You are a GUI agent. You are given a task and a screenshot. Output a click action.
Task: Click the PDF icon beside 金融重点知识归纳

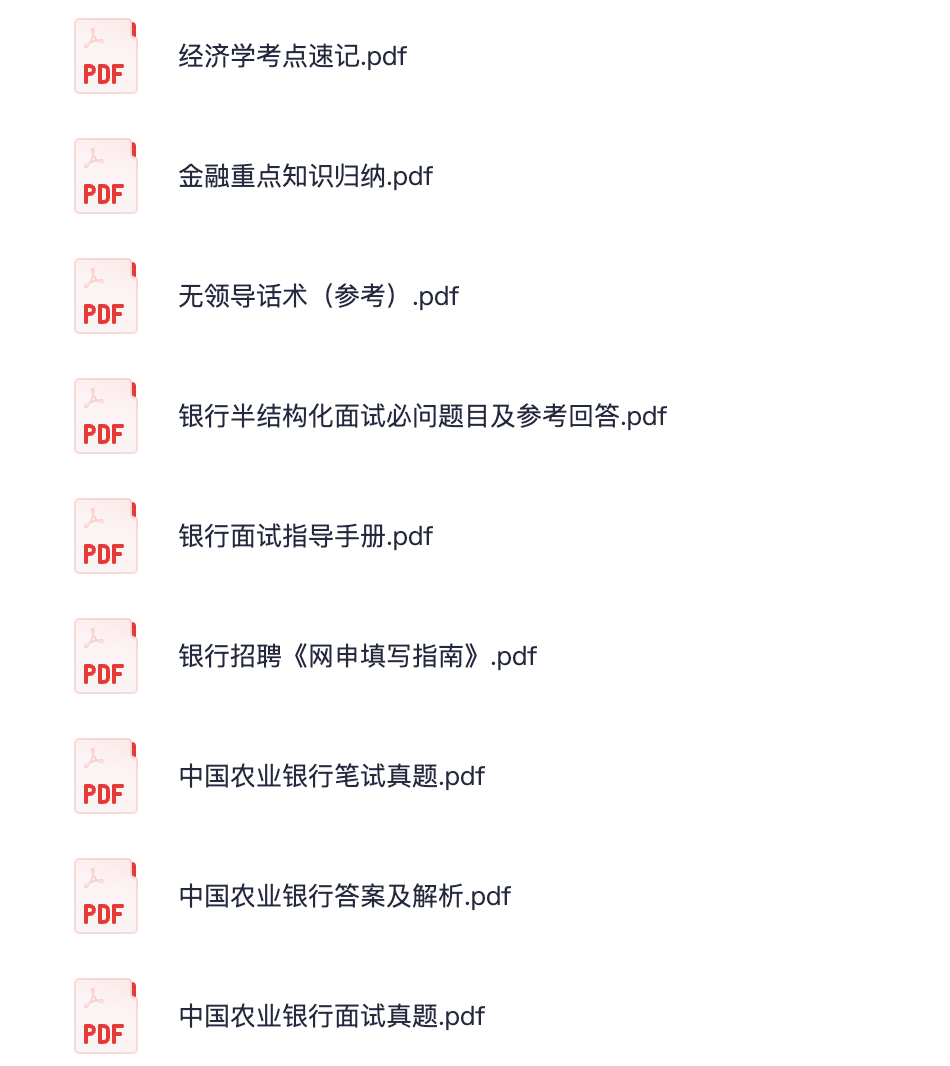pyautogui.click(x=105, y=176)
